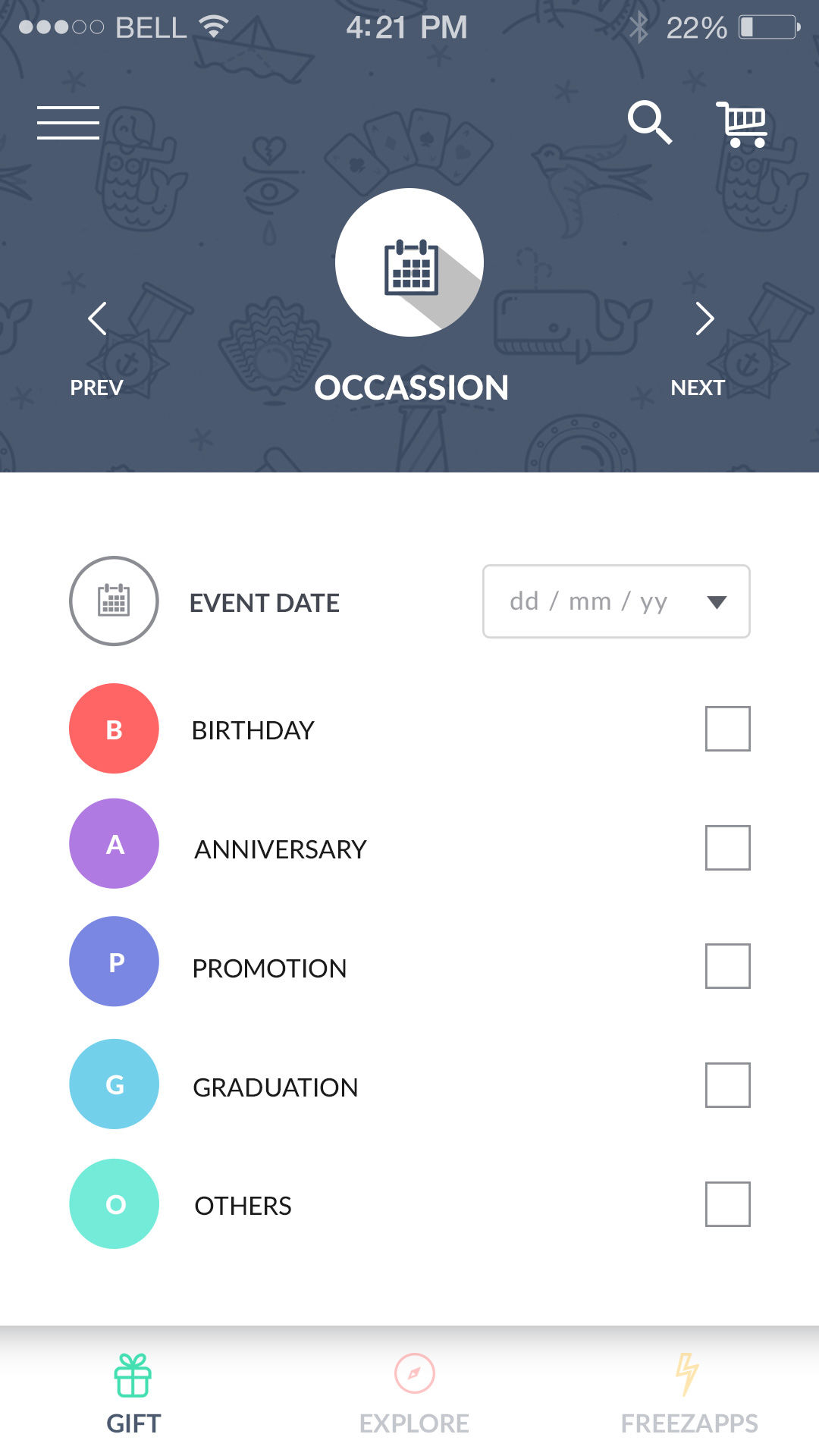Viewport: 819px width, 1456px height.
Task: Mark the Graduation checkbox
Action: 727,1085
